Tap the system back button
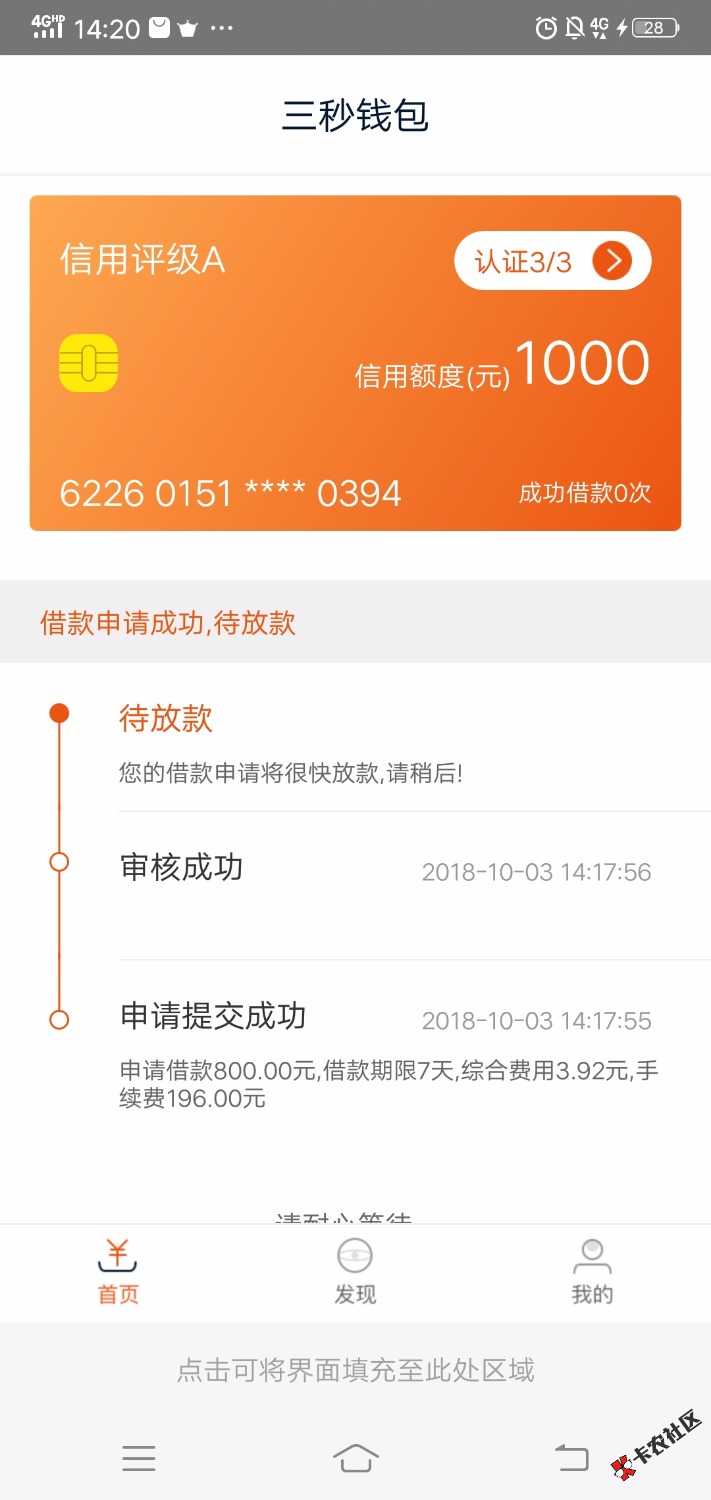The image size is (711, 1500). 572,1458
